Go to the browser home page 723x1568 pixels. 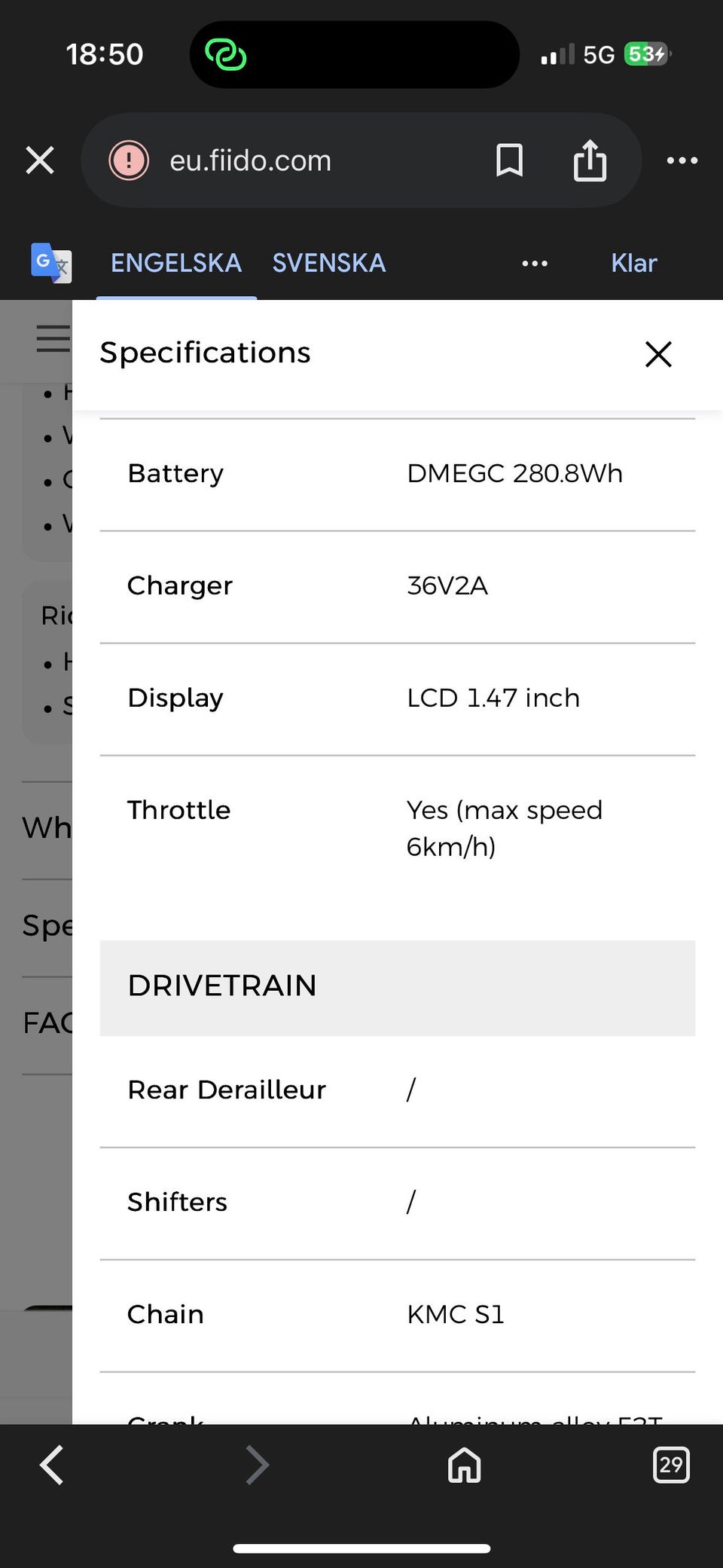(465, 1466)
